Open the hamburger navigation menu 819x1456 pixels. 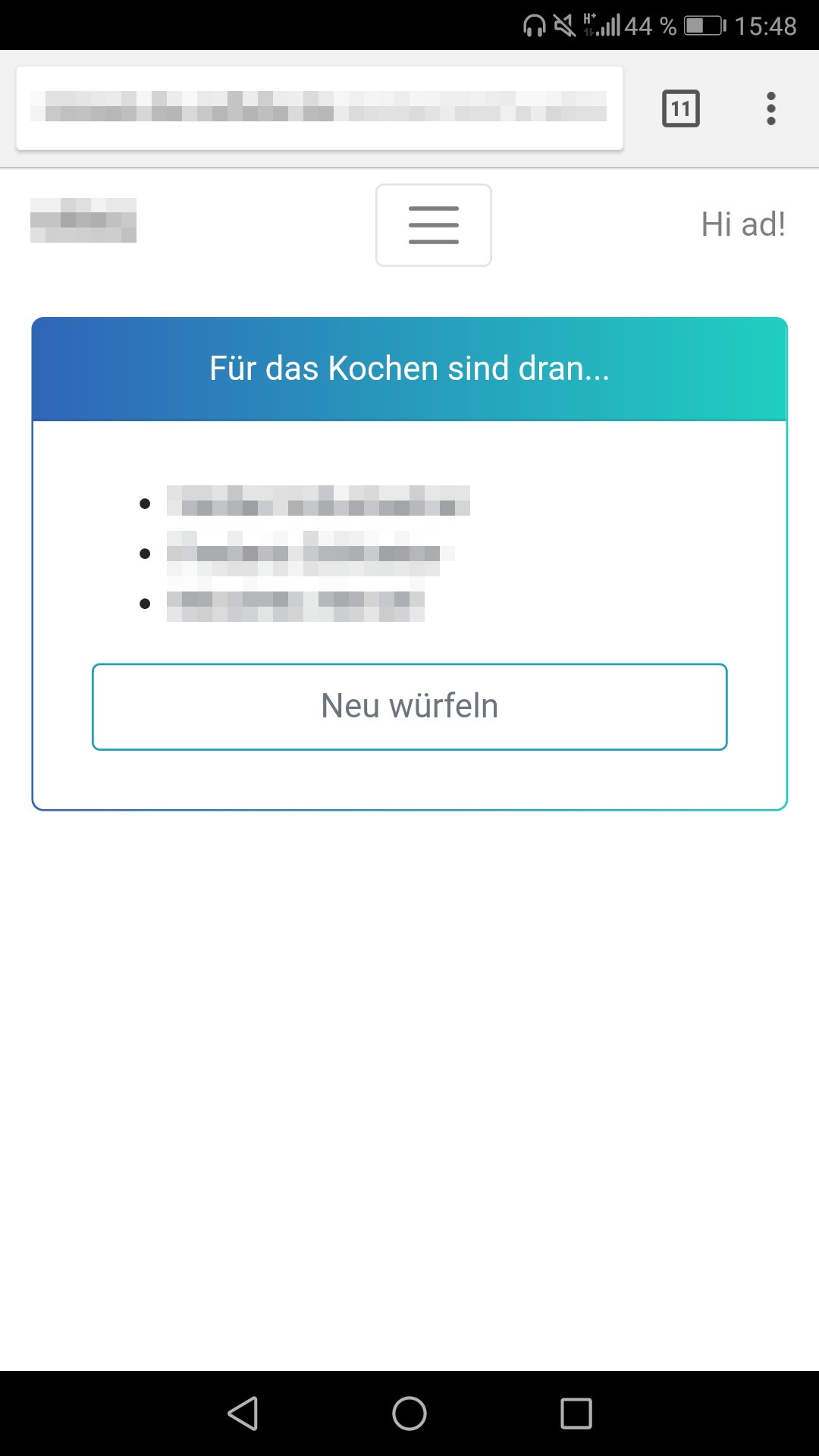click(434, 225)
